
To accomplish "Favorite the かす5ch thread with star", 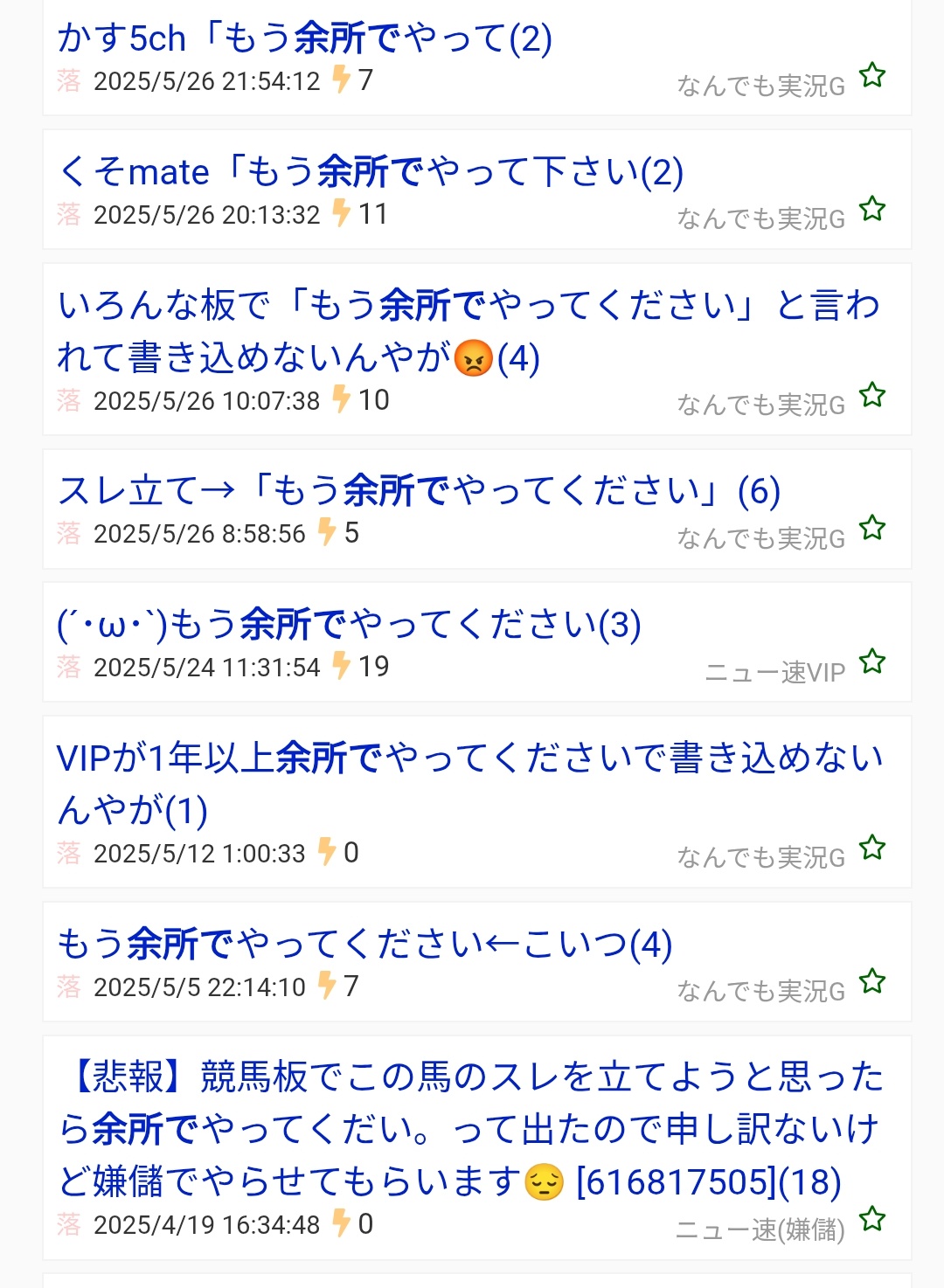I will point(871,75).
